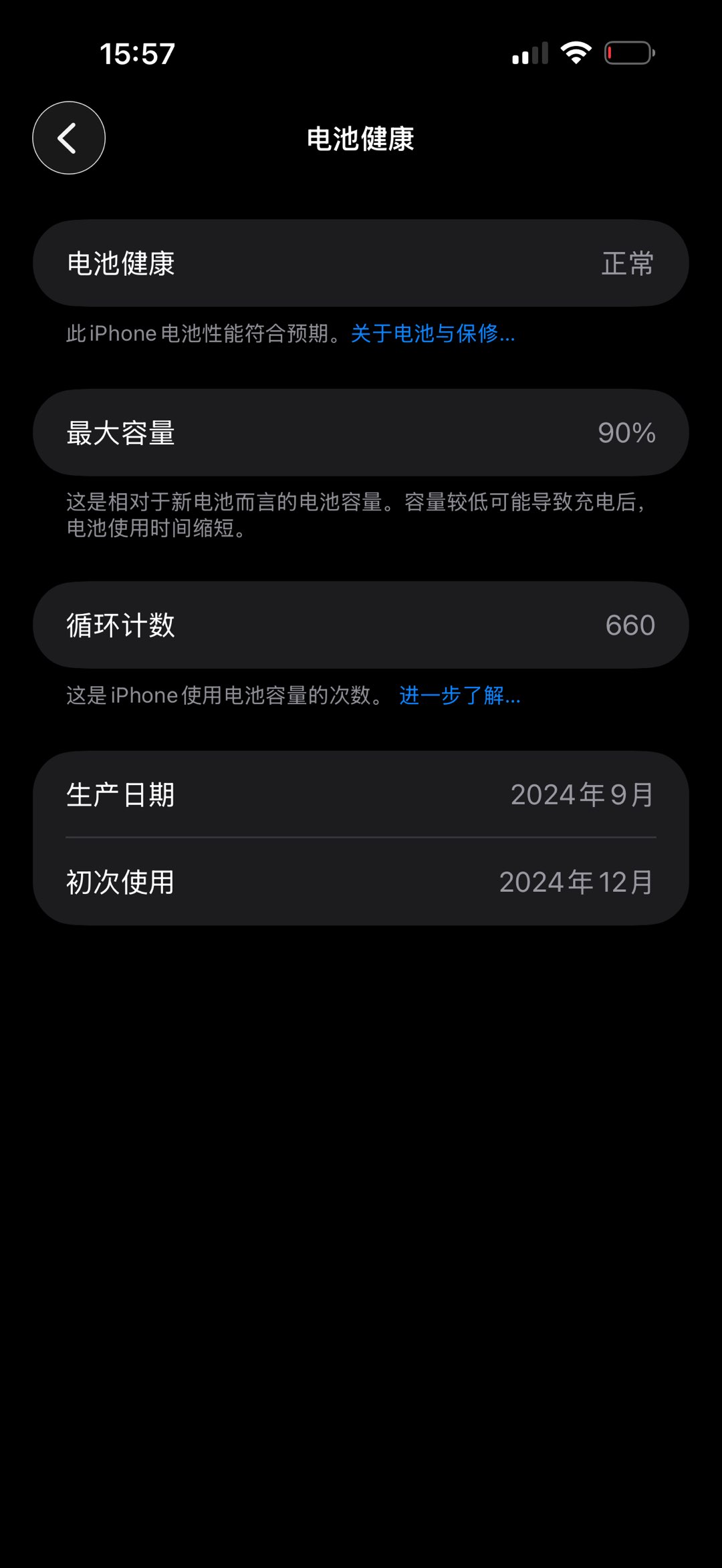Screen dimensions: 722x1568
Task: Tap the clock showing 15:57
Action: [x=137, y=53]
